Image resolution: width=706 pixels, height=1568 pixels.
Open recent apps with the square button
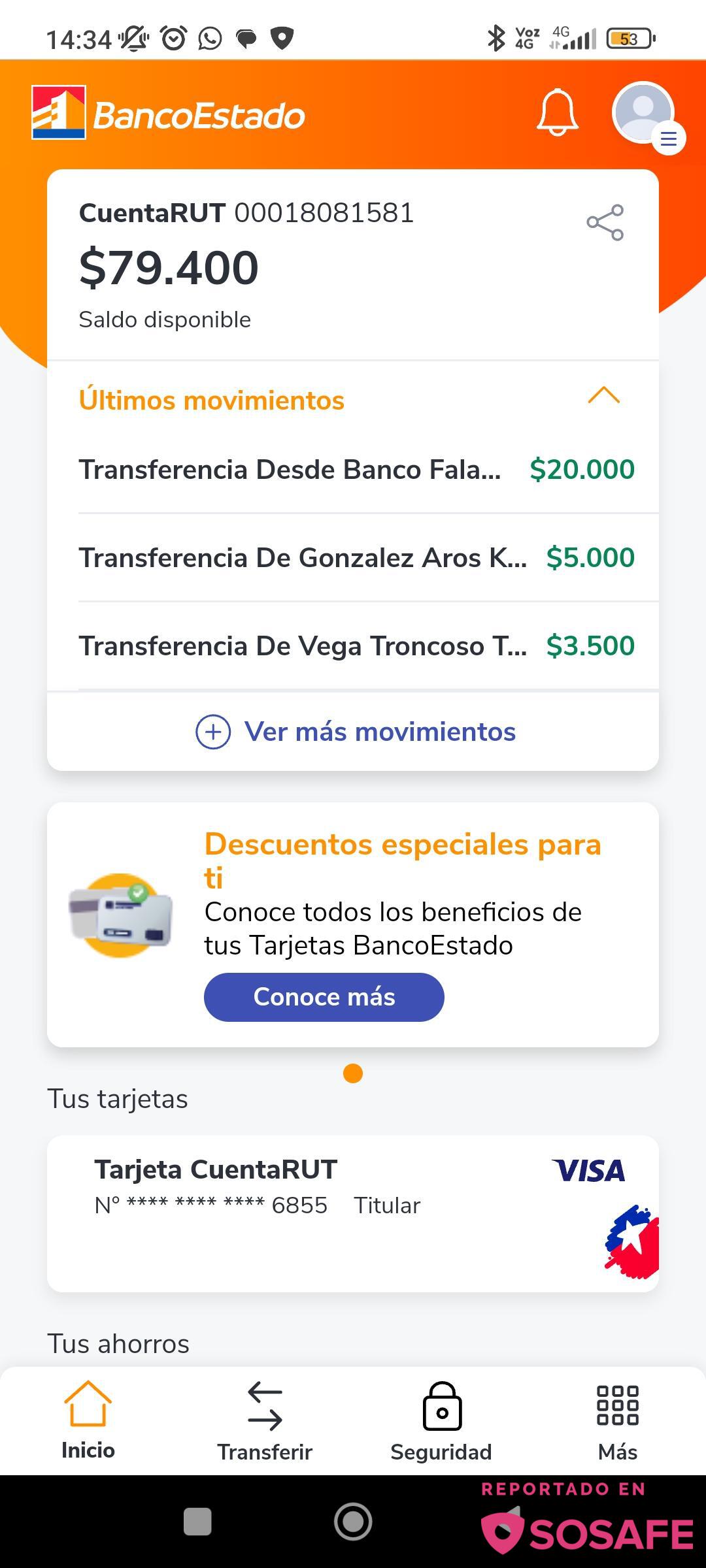click(197, 1522)
